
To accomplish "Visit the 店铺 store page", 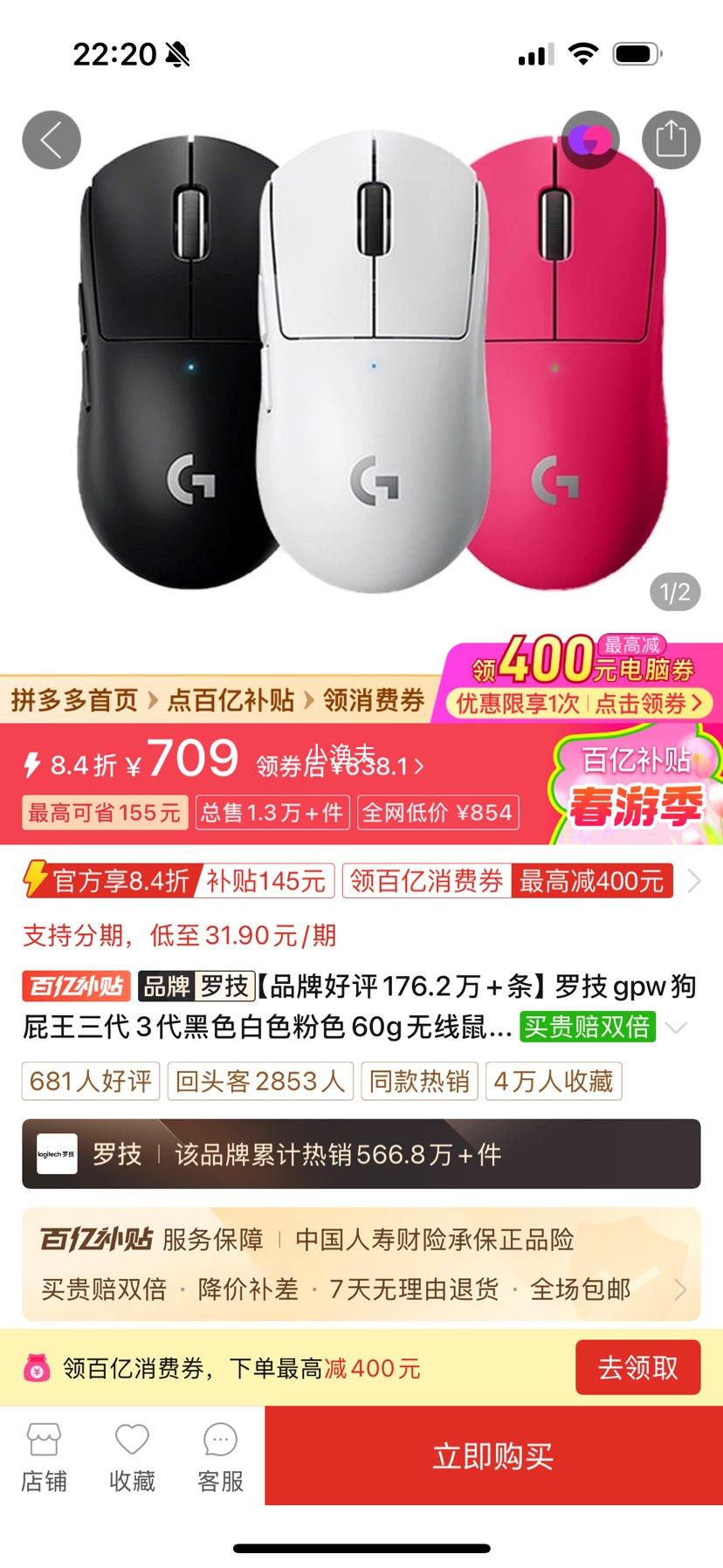I will click(x=44, y=1457).
